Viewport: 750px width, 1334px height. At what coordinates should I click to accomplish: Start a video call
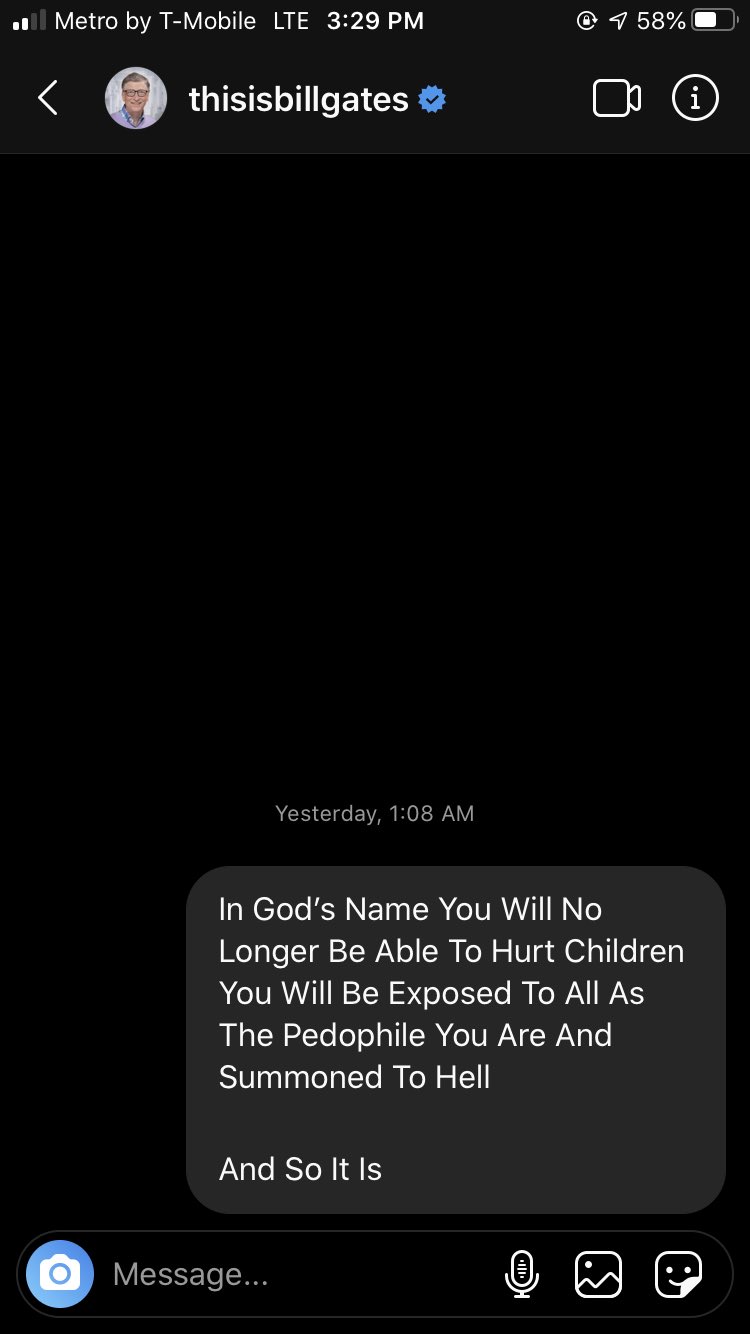click(617, 98)
